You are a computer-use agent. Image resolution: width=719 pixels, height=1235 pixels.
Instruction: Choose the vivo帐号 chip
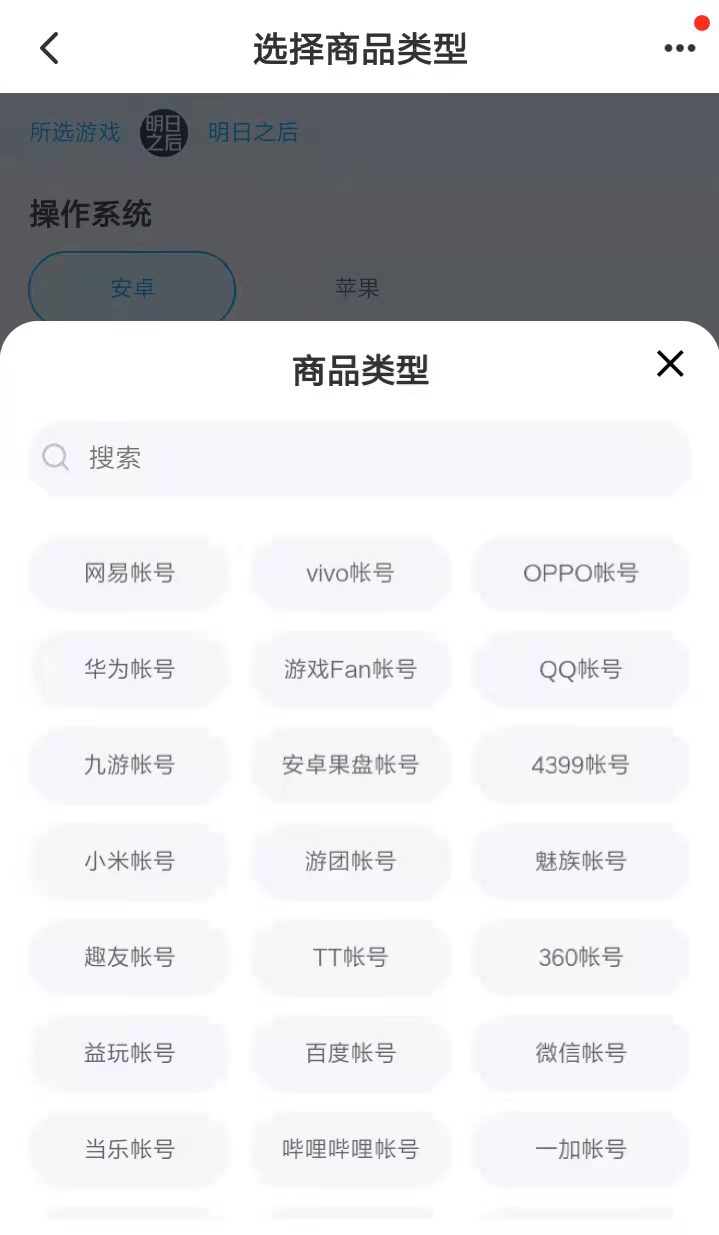(350, 573)
